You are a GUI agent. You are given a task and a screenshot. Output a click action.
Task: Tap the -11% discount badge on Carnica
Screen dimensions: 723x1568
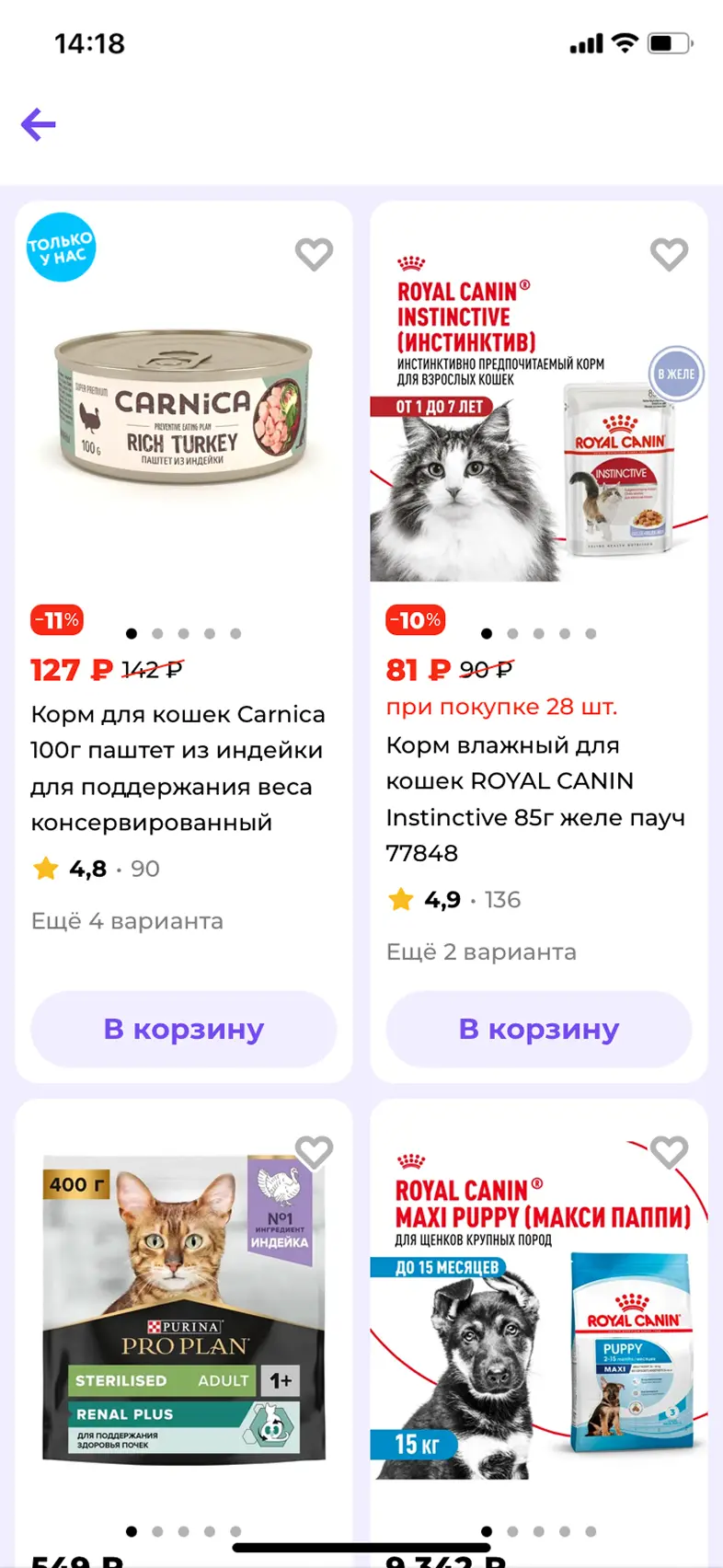point(56,620)
